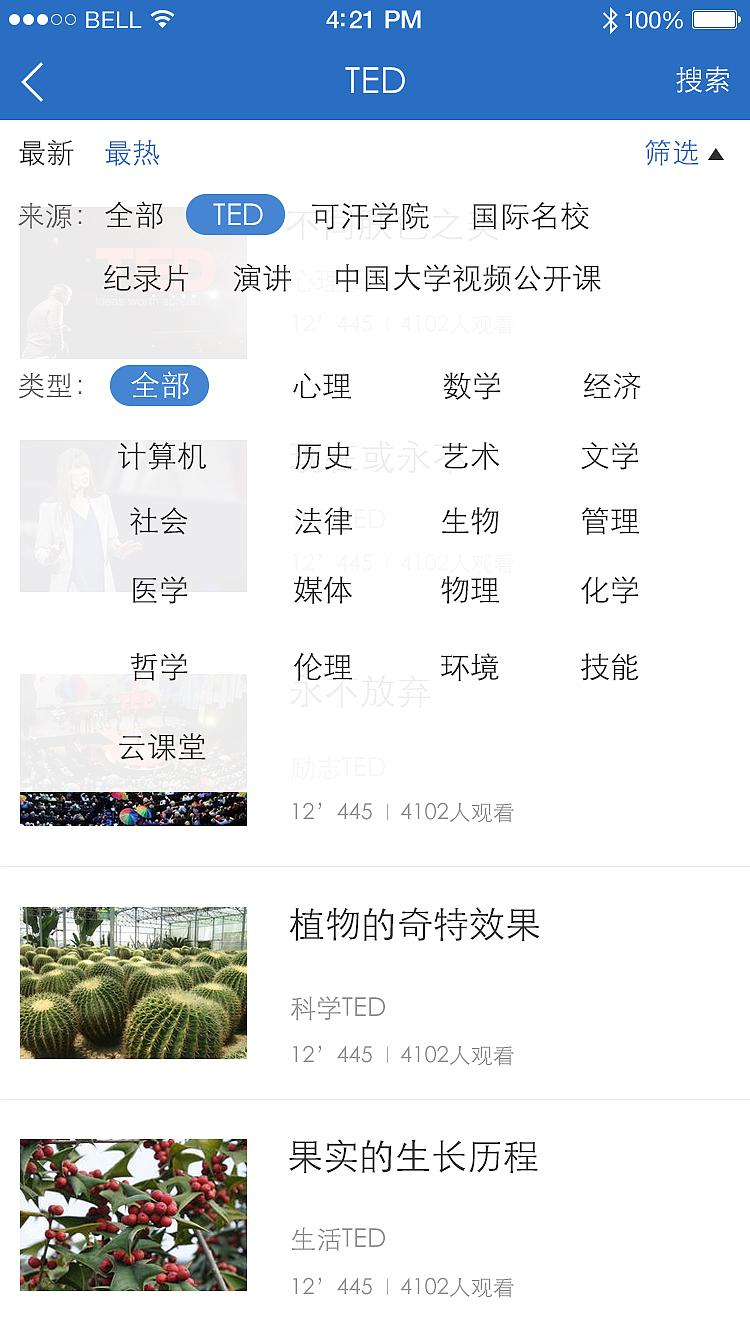Viewport: 750px width, 1334px height.
Task: Tap the 搜索 search button
Action: point(704,82)
